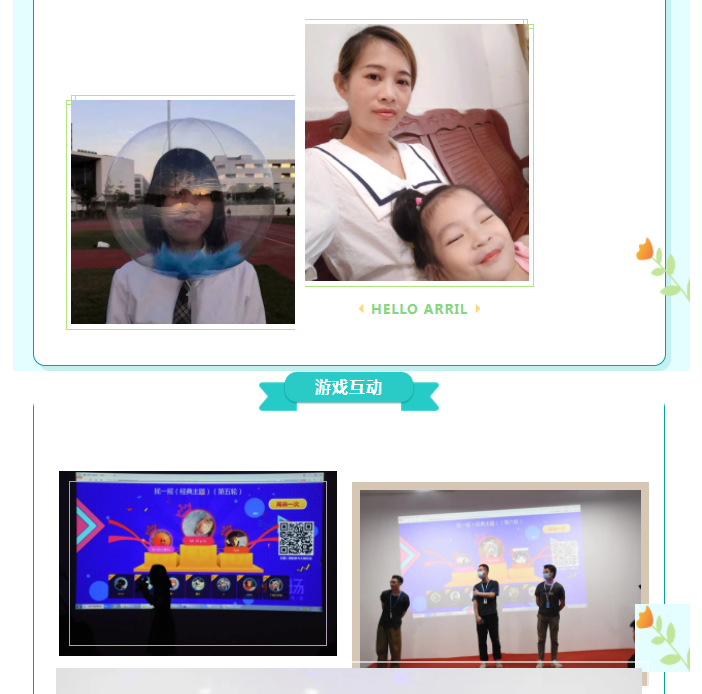View the woman and child selfie photo
The height and width of the screenshot is (694, 702).
[x=417, y=152]
